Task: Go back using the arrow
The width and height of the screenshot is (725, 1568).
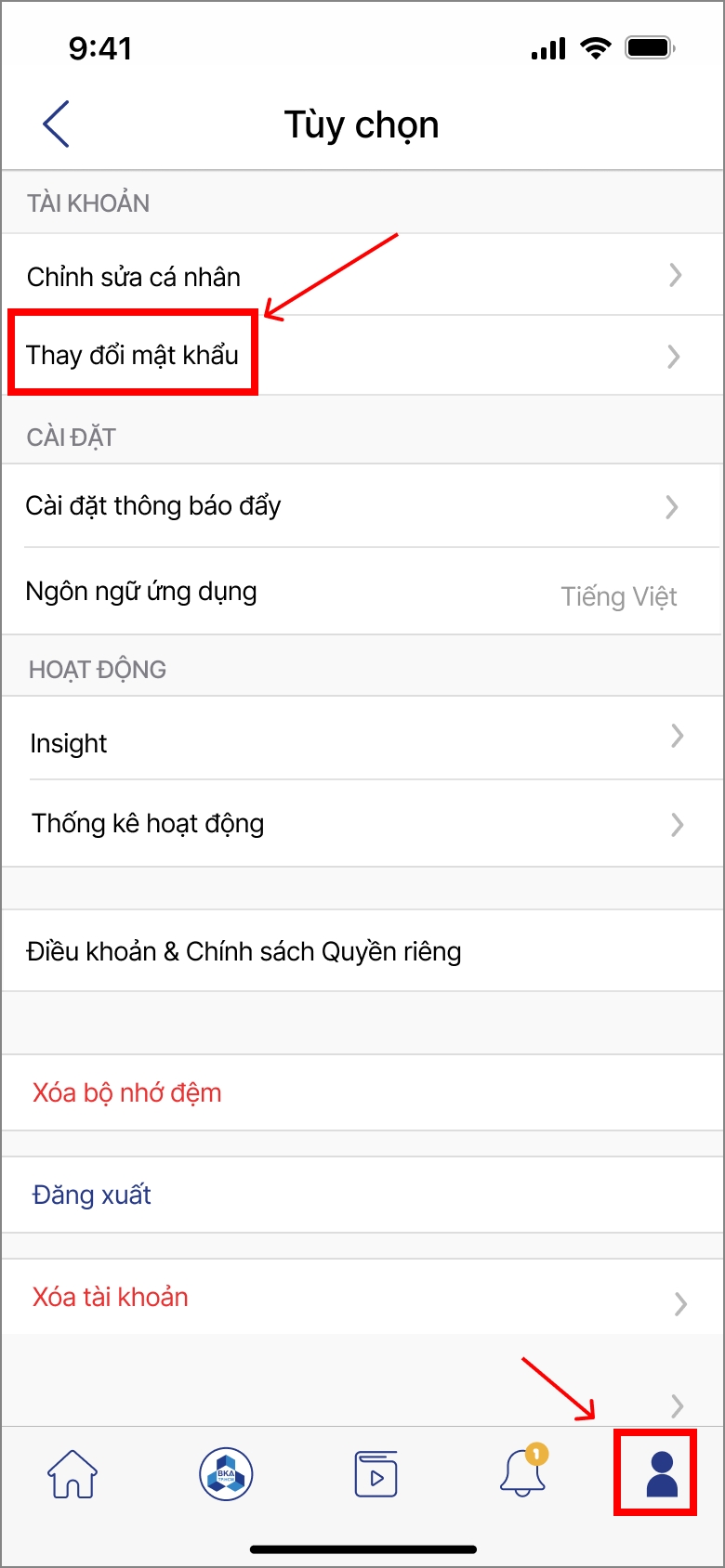Action: pos(57,124)
